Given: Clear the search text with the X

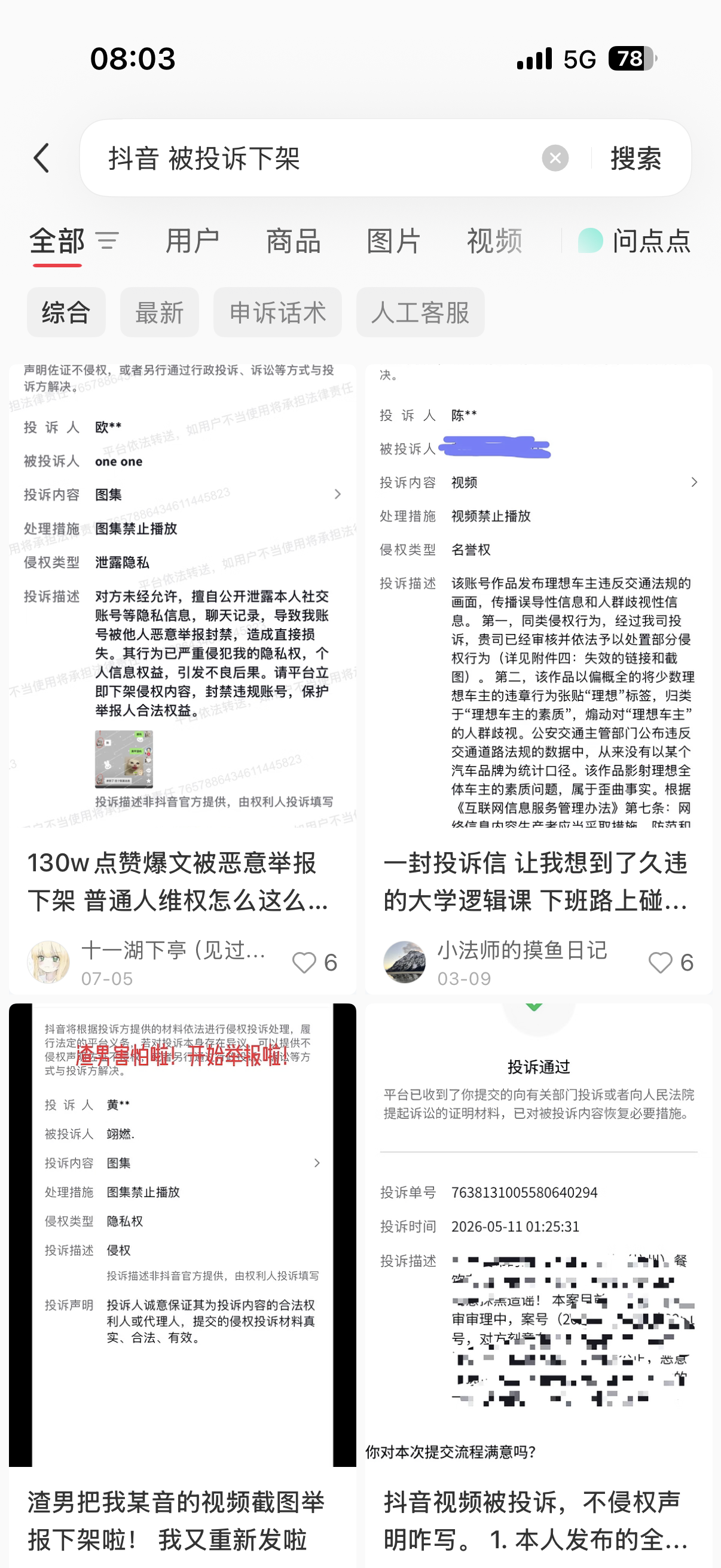Looking at the screenshot, I should 555,158.
